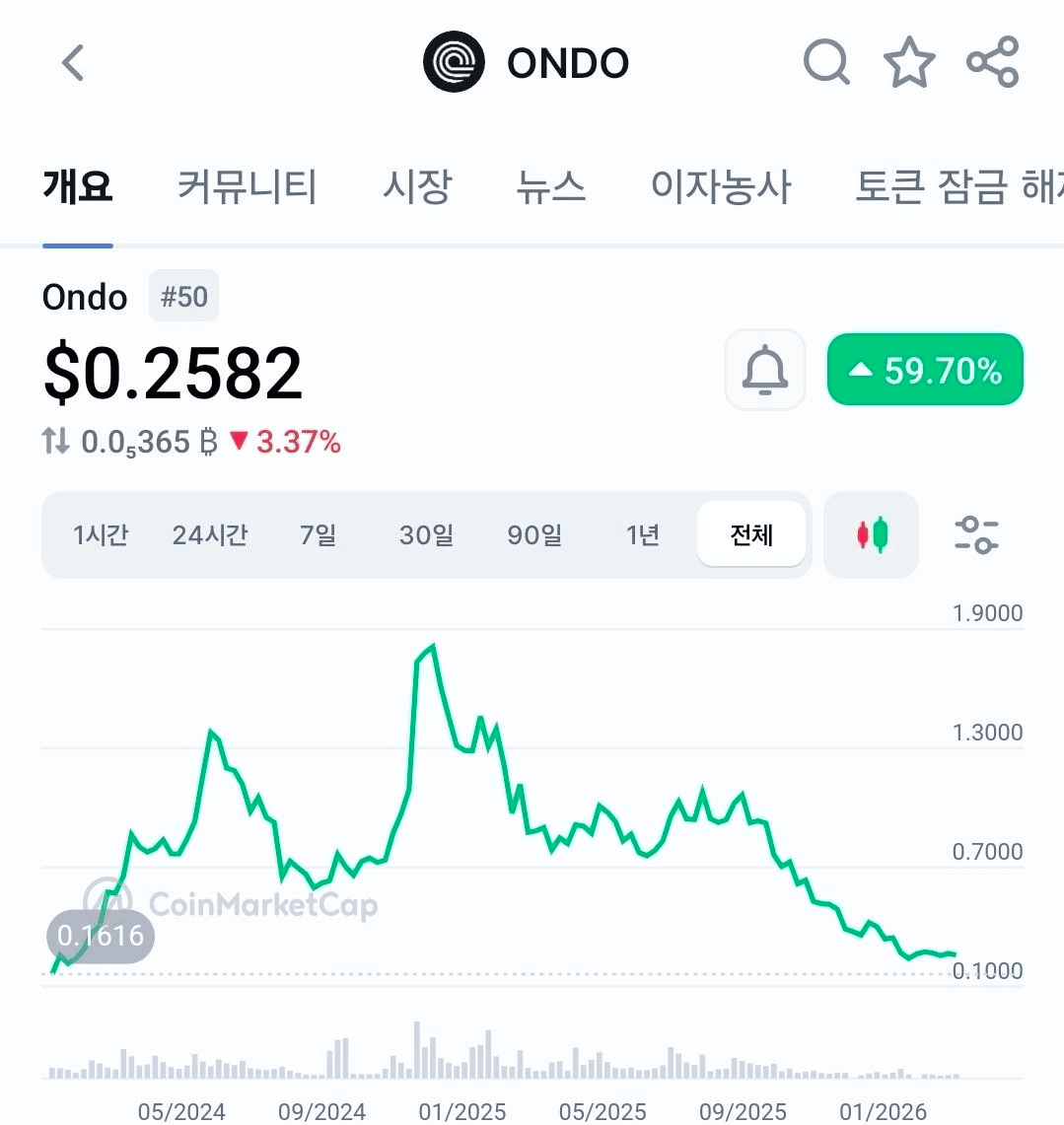Viewport: 1064px width, 1125px height.
Task: Switch chart to 7일 range
Action: click(319, 535)
